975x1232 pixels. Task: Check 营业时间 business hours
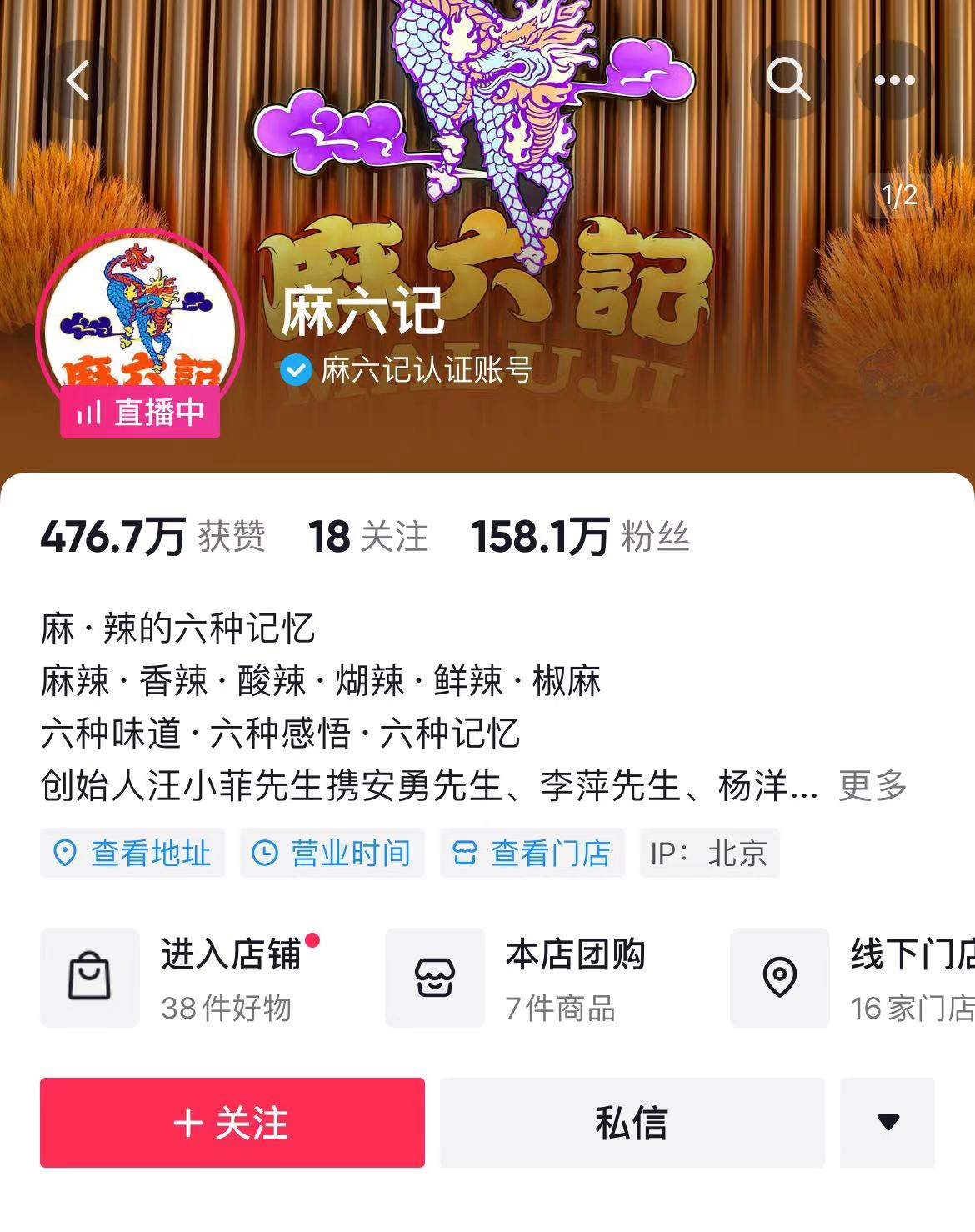pos(332,853)
